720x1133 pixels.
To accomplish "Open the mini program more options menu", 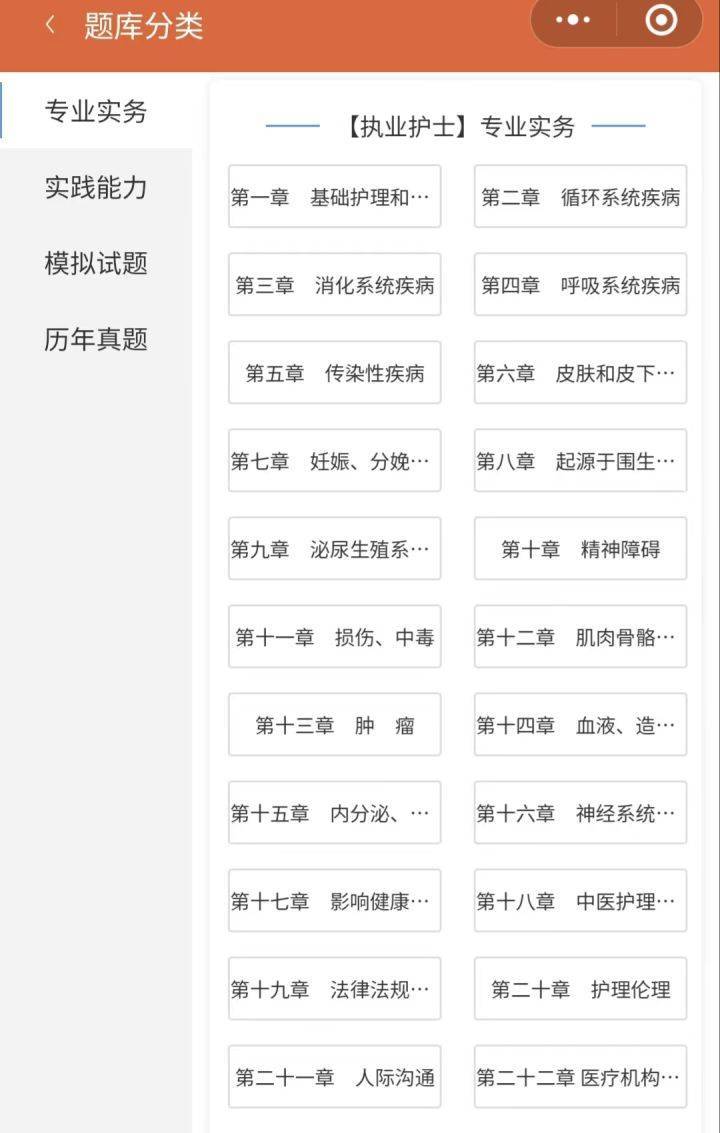I will (x=573, y=20).
